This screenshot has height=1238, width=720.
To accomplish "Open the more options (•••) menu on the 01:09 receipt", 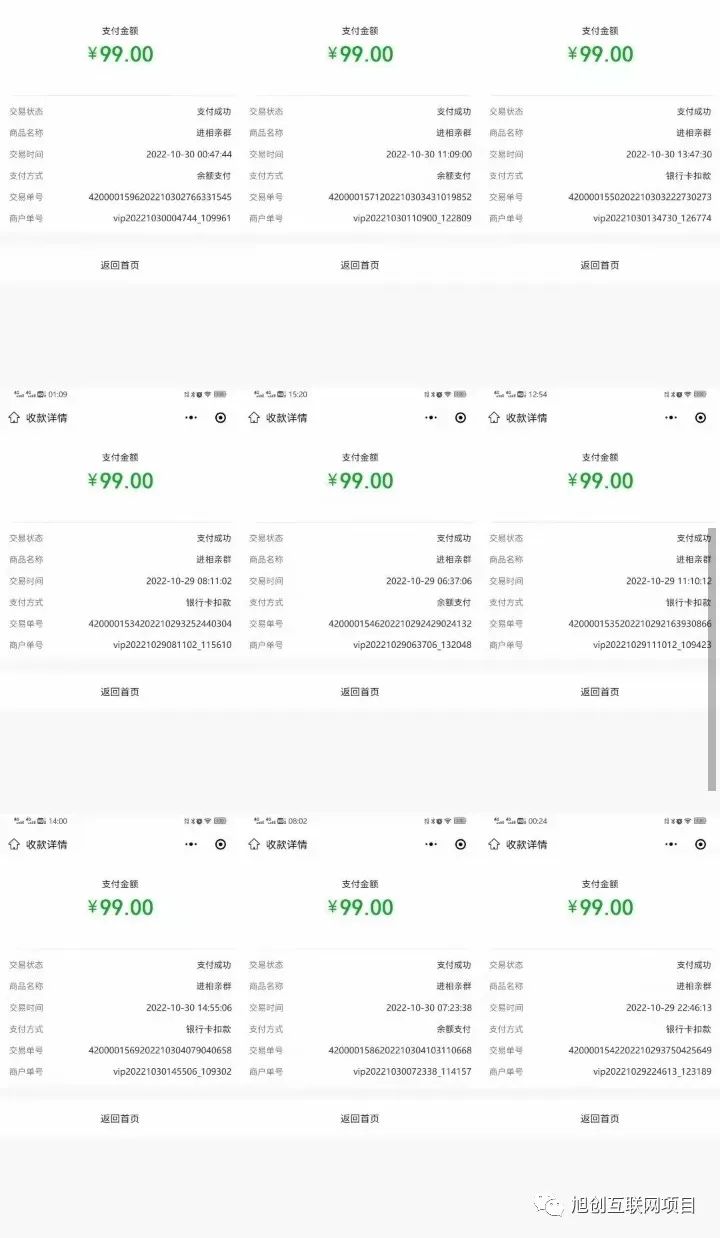I will tap(190, 417).
